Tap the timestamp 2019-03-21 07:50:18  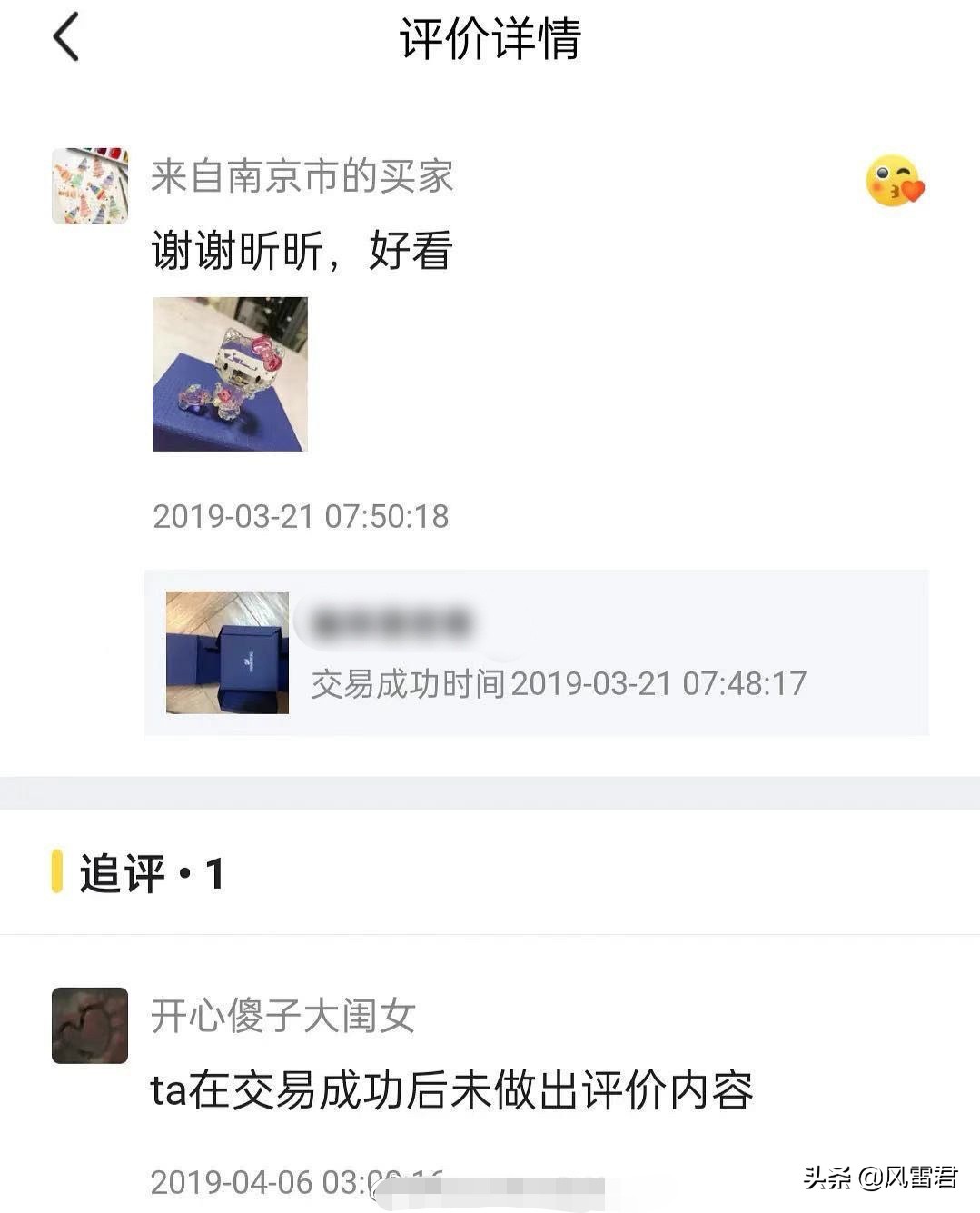point(302,516)
